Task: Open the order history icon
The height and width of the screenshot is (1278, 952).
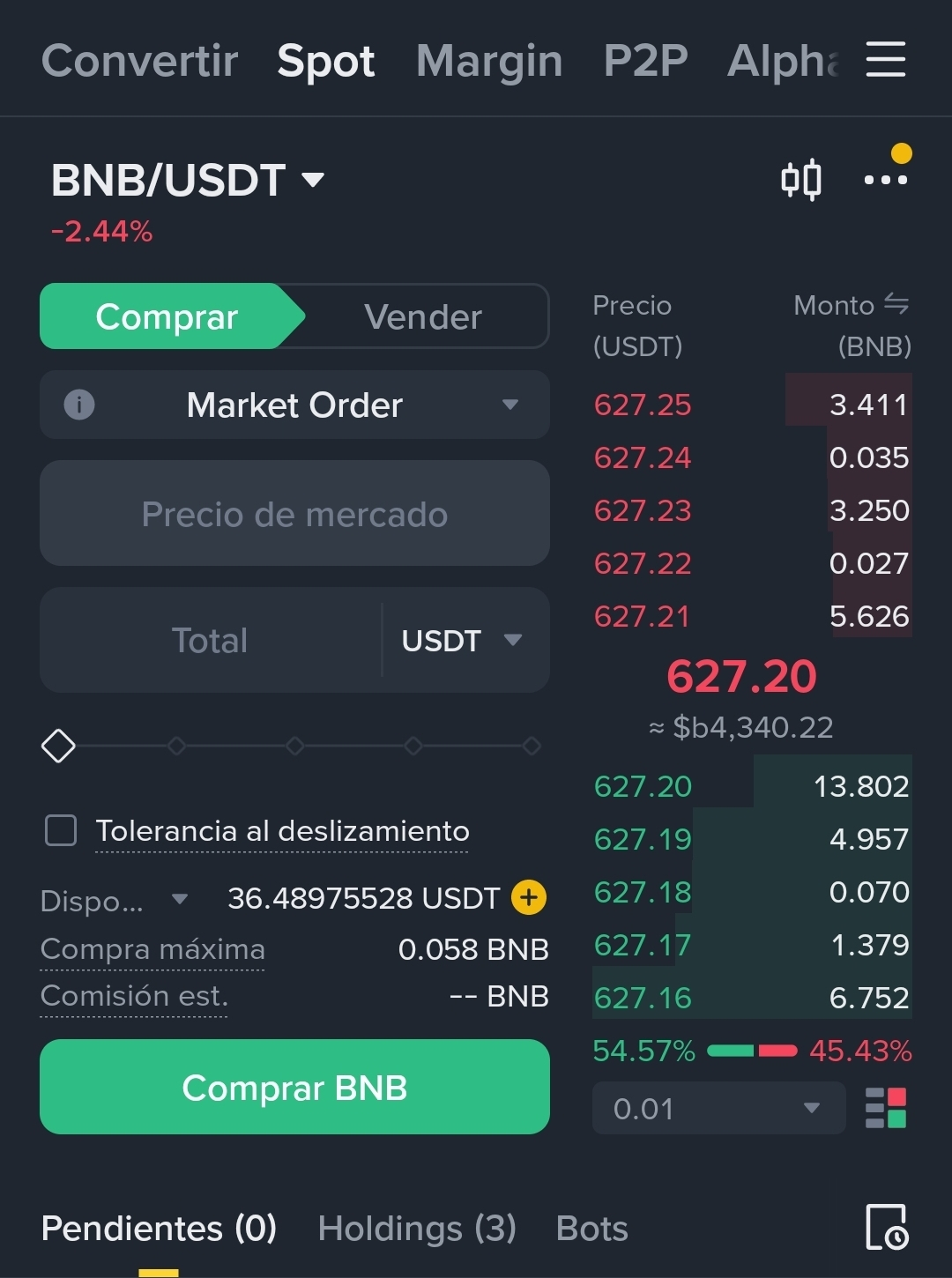Action: point(886,1227)
